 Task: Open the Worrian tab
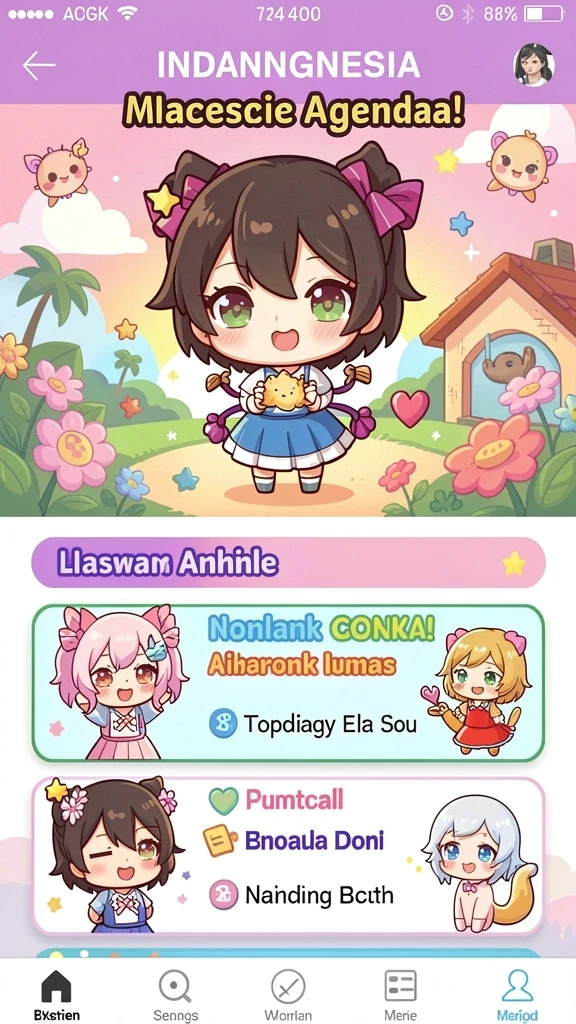(288, 995)
